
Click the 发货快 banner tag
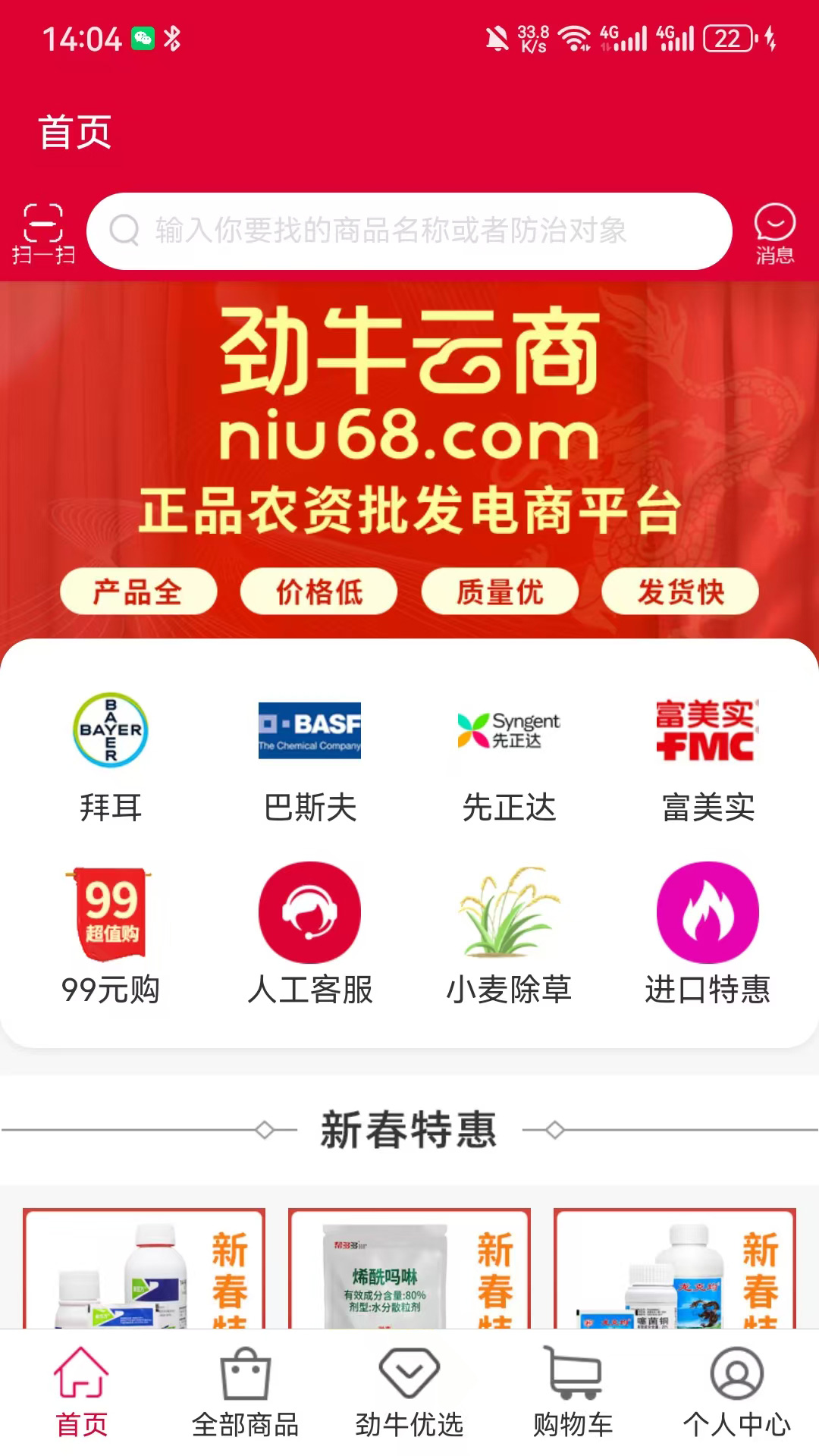tap(679, 592)
